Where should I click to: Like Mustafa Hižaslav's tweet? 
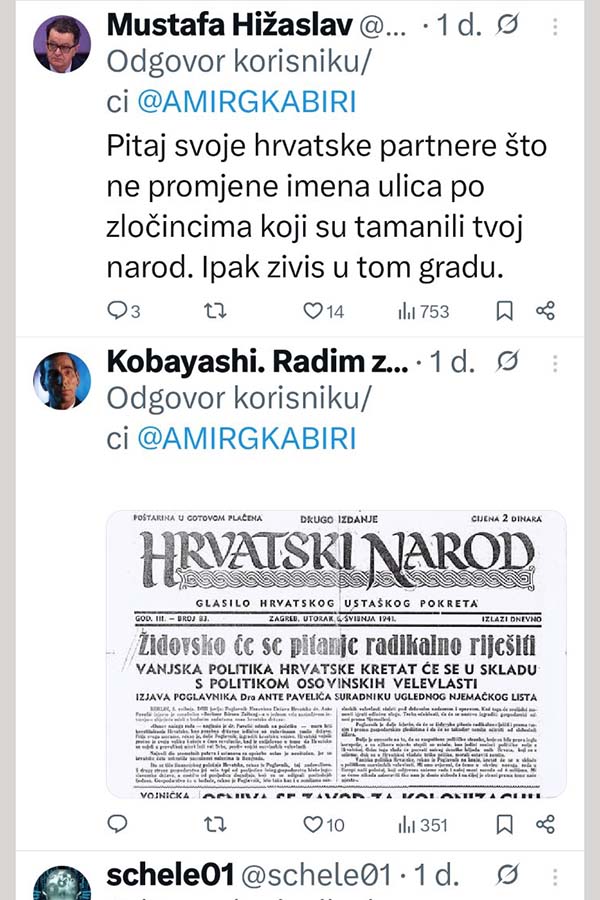pyautogui.click(x=312, y=312)
